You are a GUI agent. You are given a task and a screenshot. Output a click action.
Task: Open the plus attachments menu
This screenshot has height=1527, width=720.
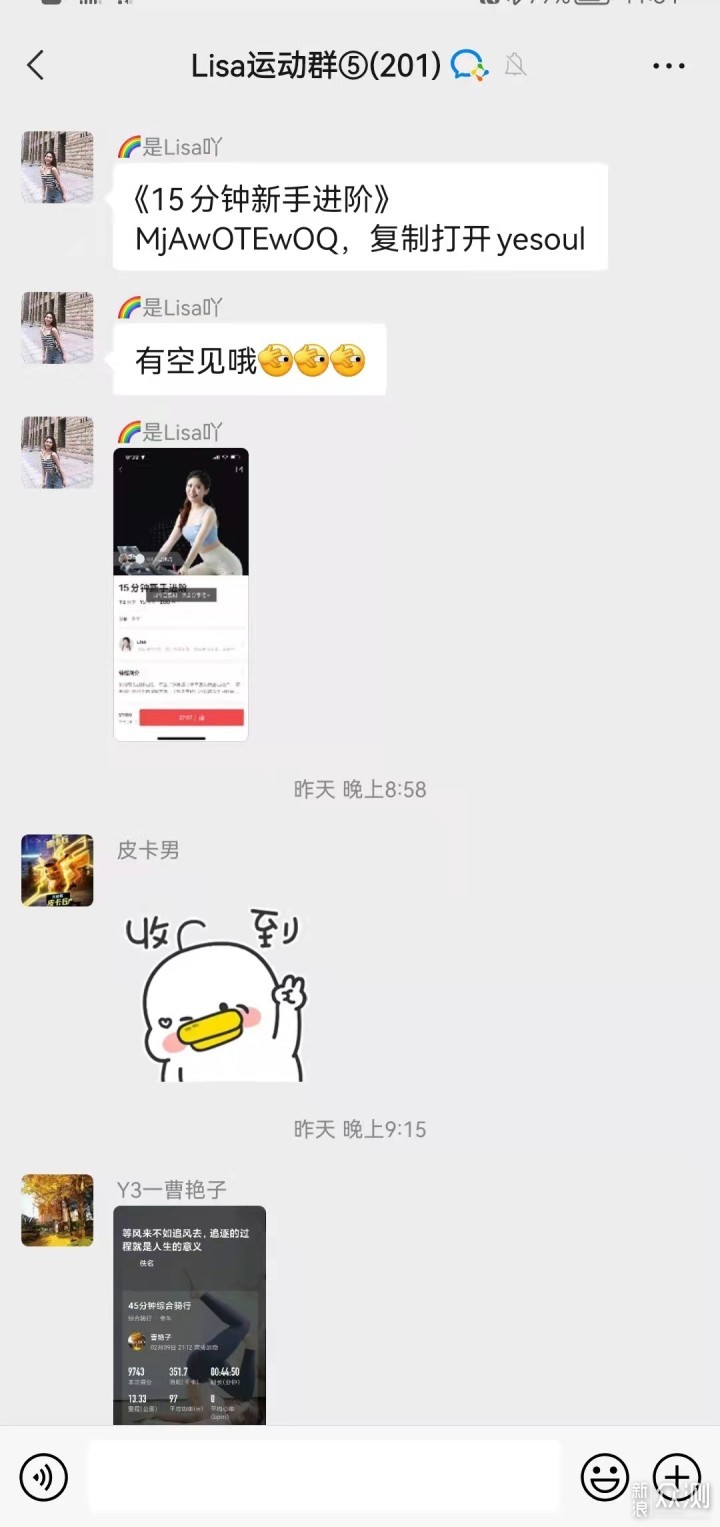coord(677,1477)
